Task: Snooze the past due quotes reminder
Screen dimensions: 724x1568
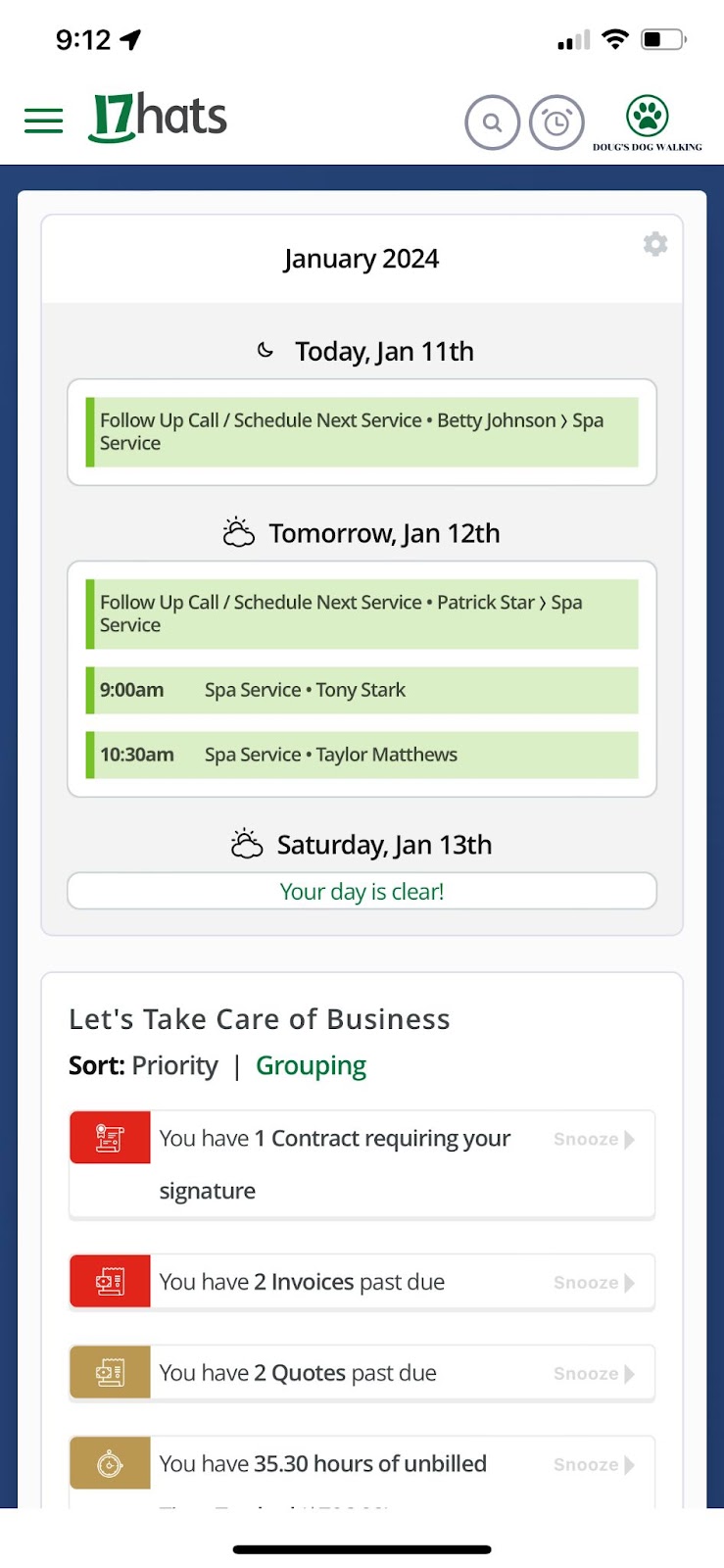Action: (594, 1374)
